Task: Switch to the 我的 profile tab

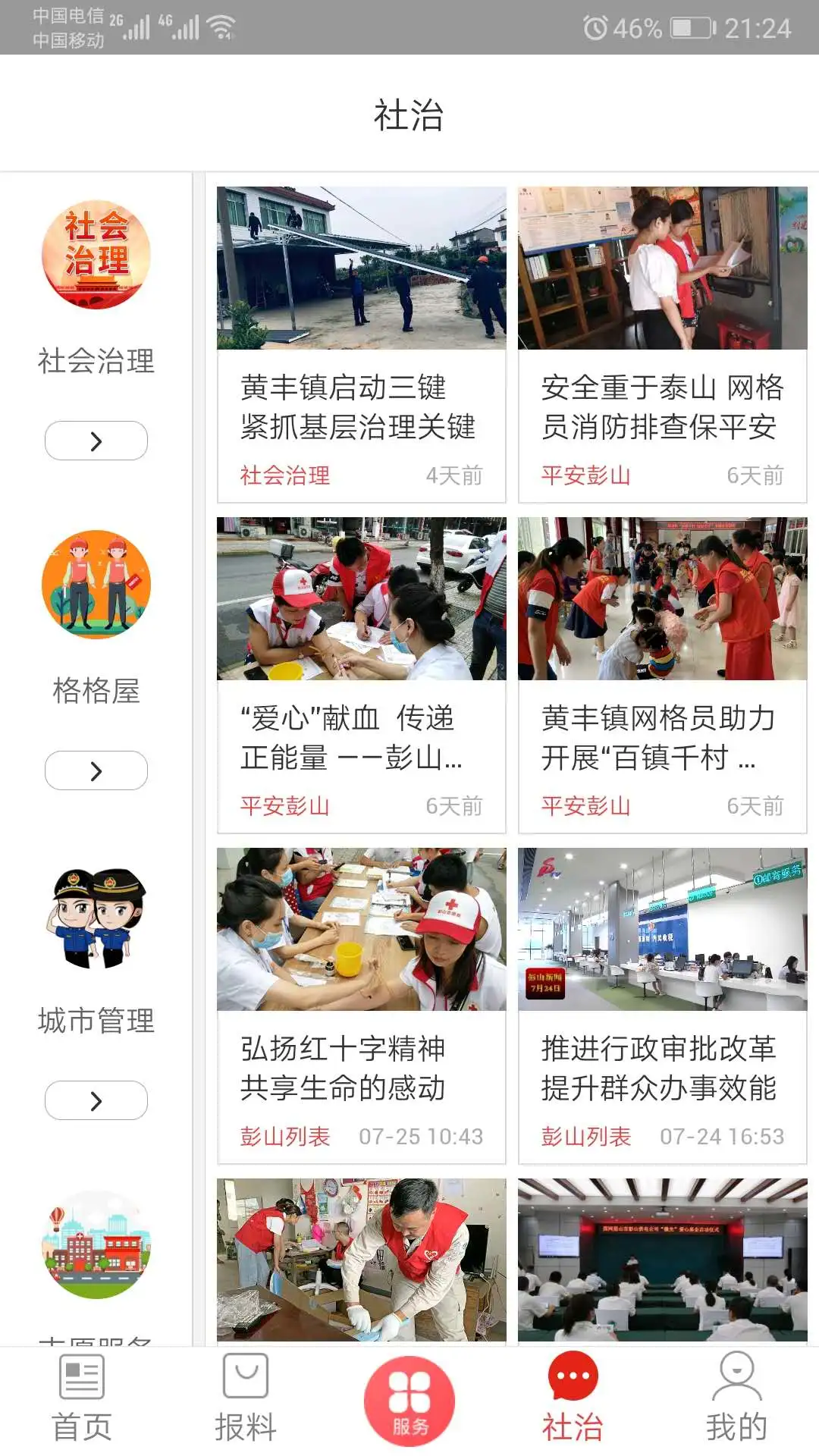Action: coord(736,1400)
